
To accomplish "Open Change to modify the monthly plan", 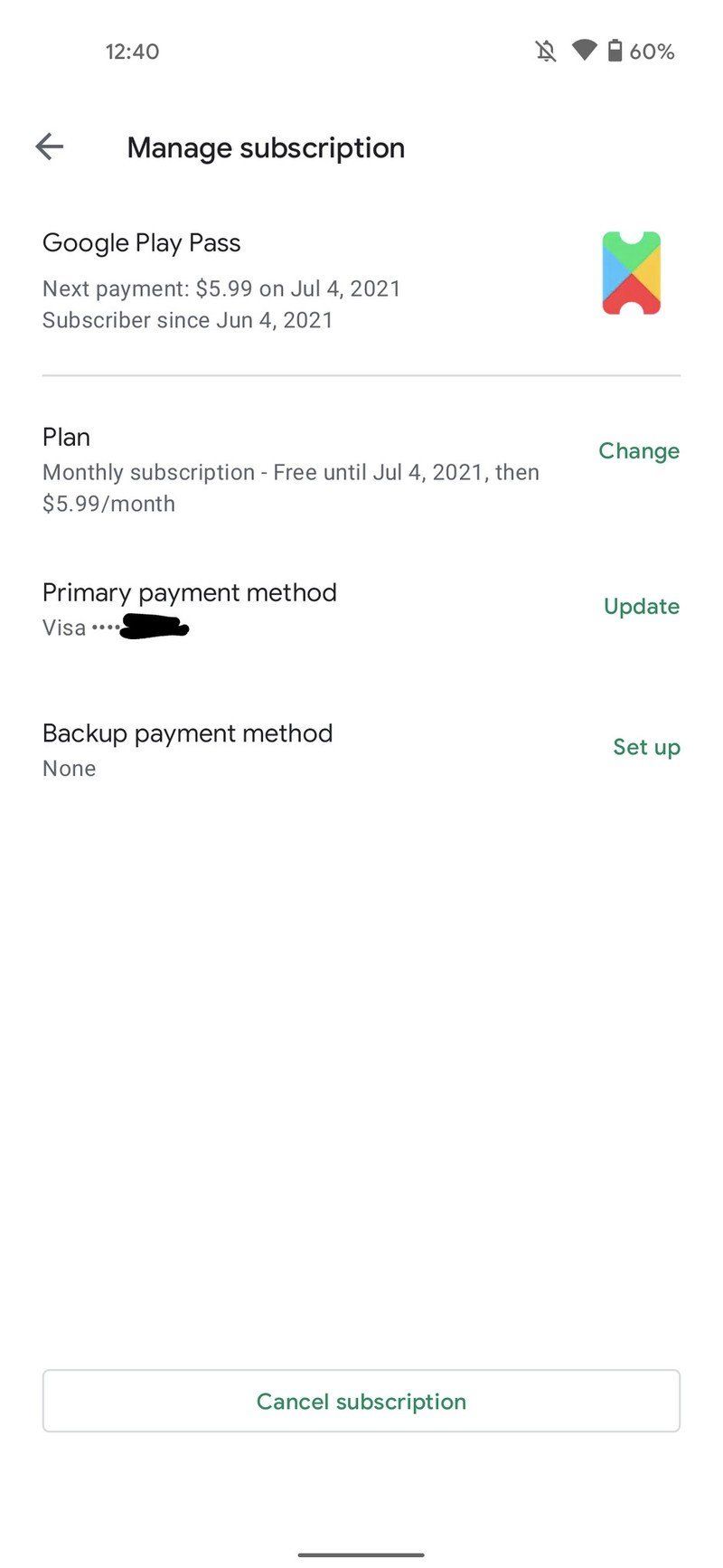I will [x=639, y=450].
